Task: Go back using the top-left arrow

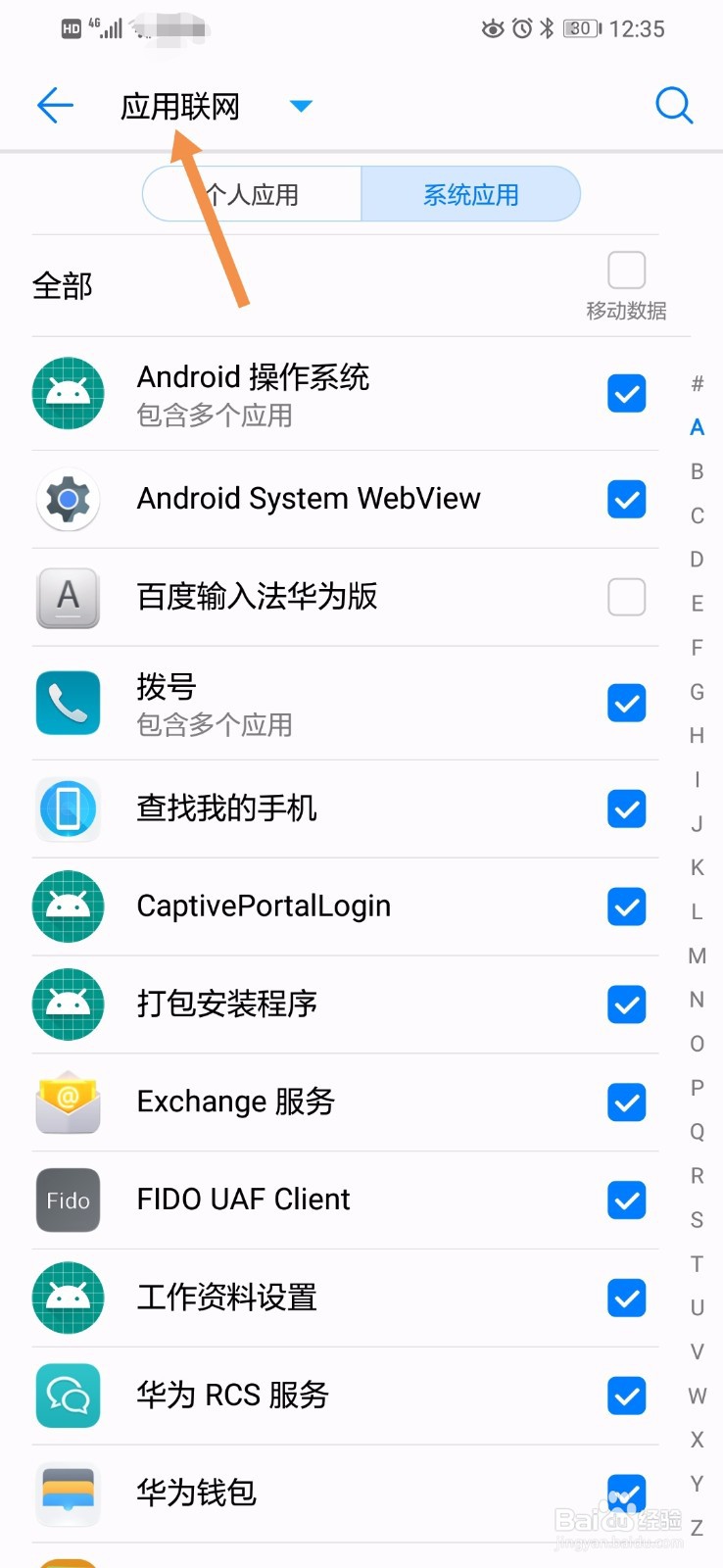Action: pos(55,106)
